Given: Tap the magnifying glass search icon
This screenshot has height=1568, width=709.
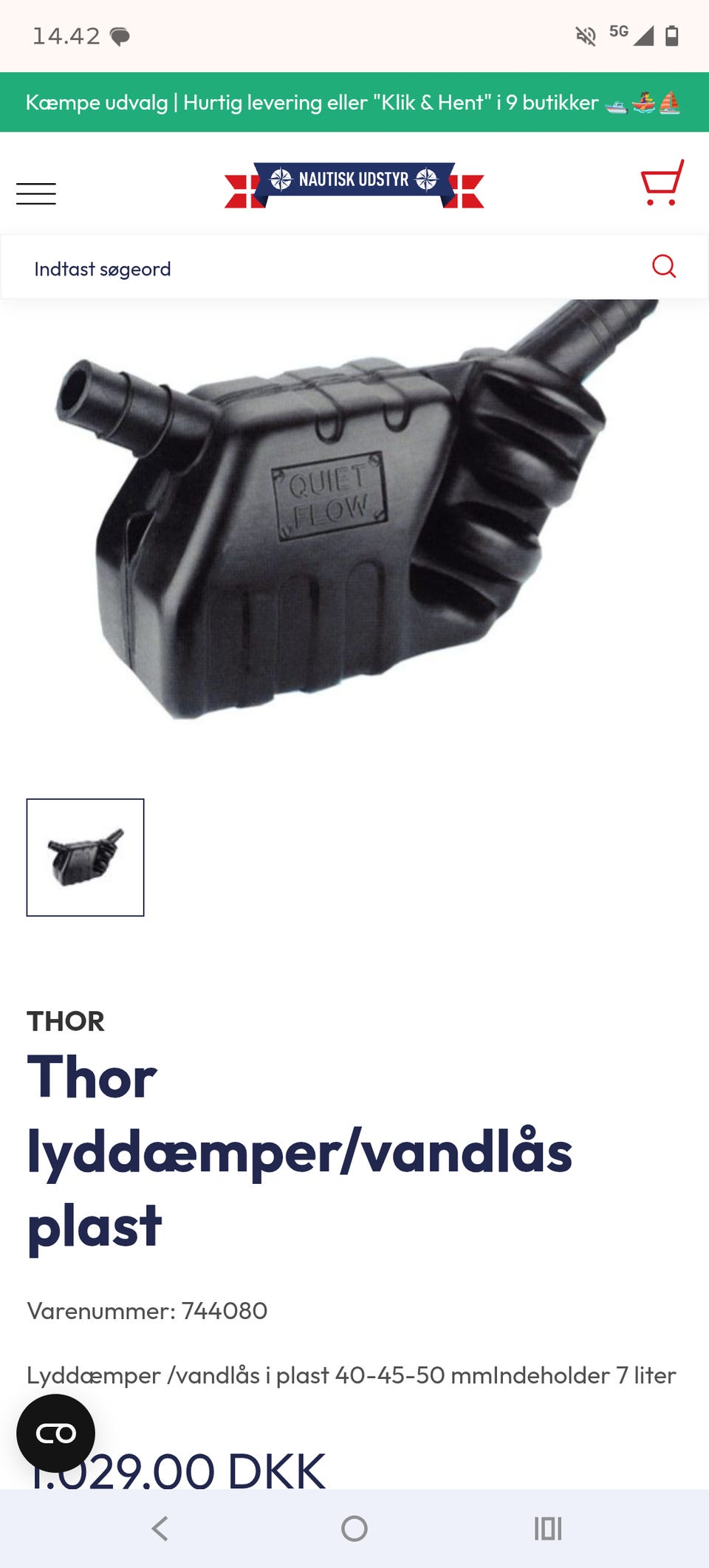Looking at the screenshot, I should 664,266.
